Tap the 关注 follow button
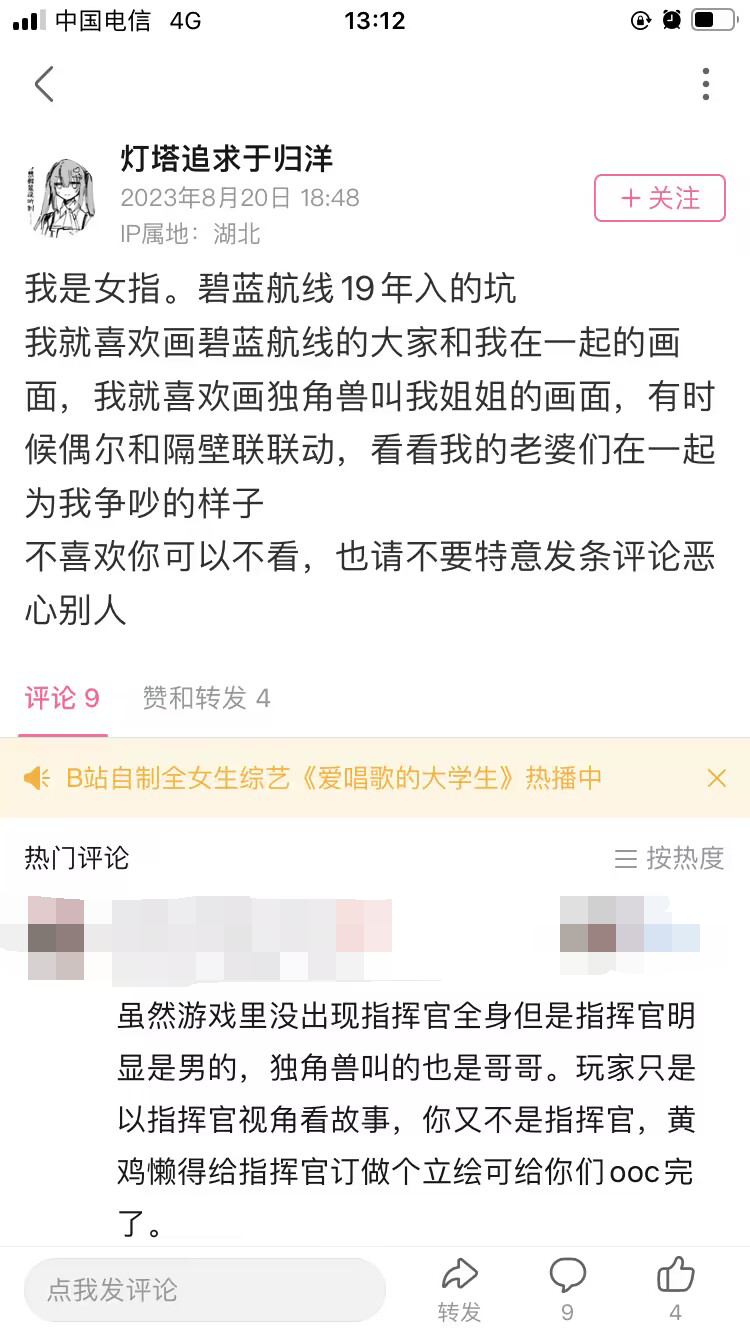750x1334 pixels. pos(660,198)
